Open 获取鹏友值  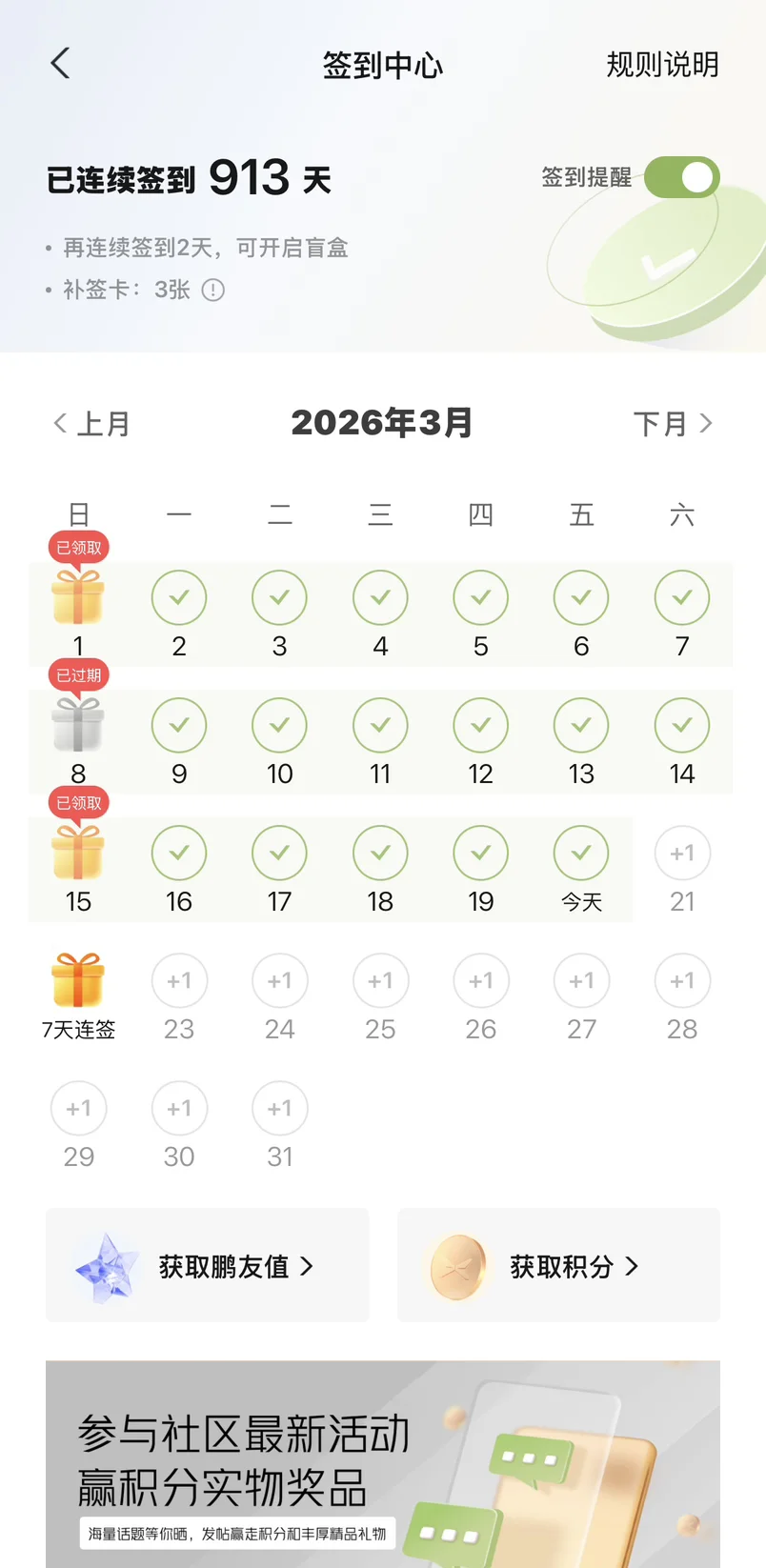click(208, 1265)
